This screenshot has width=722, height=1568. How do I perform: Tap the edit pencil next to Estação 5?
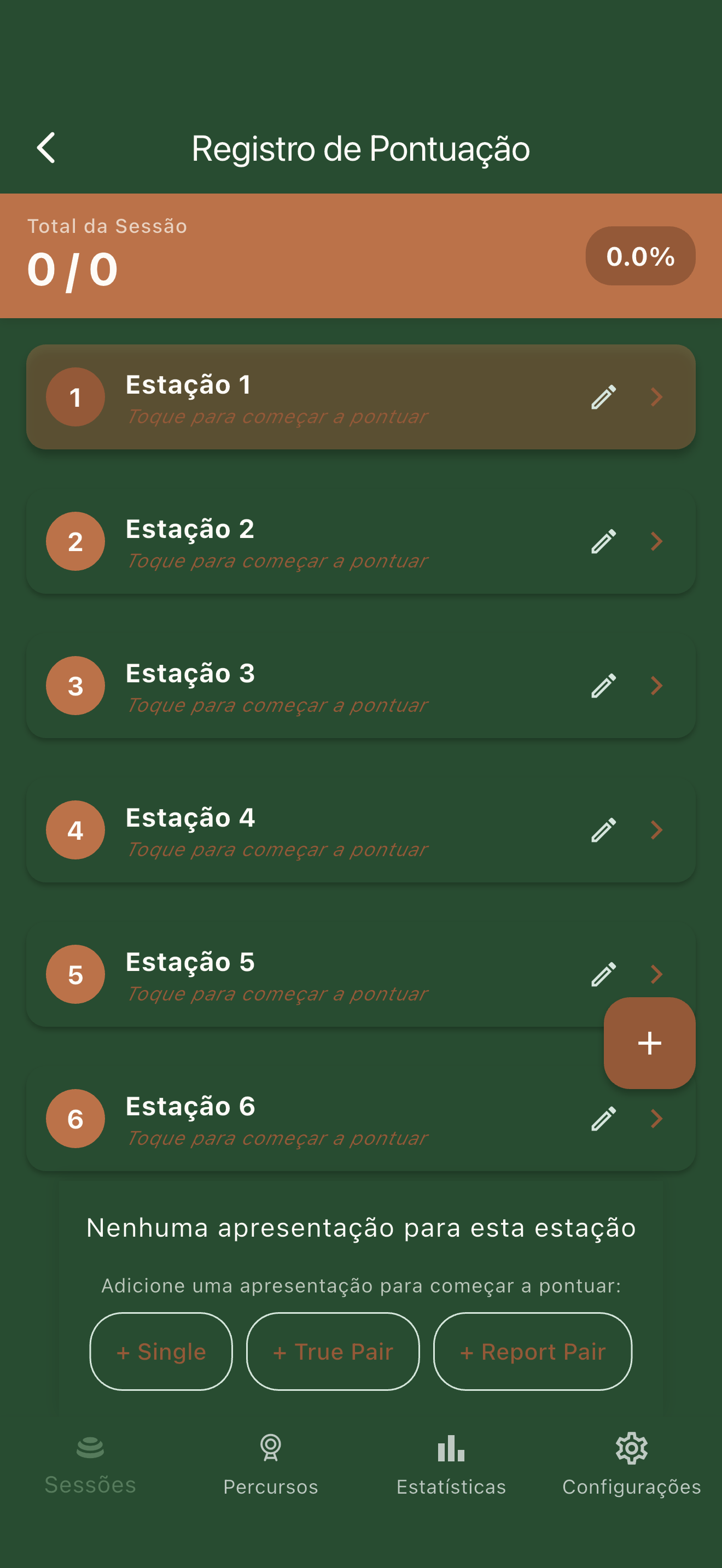point(603,974)
